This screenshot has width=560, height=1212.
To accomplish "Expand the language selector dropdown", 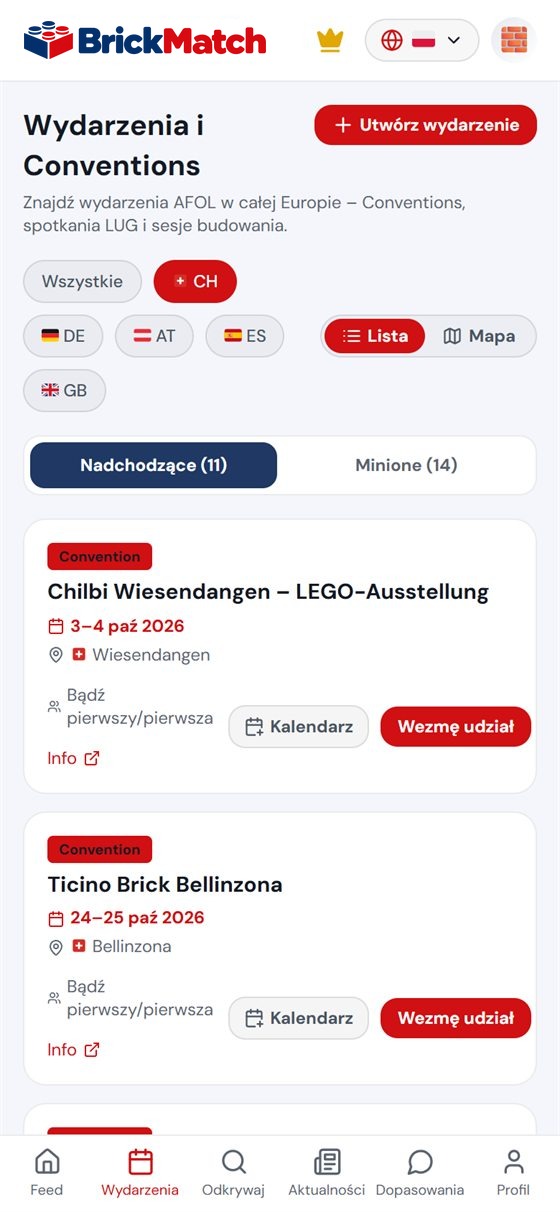I will 422,40.
